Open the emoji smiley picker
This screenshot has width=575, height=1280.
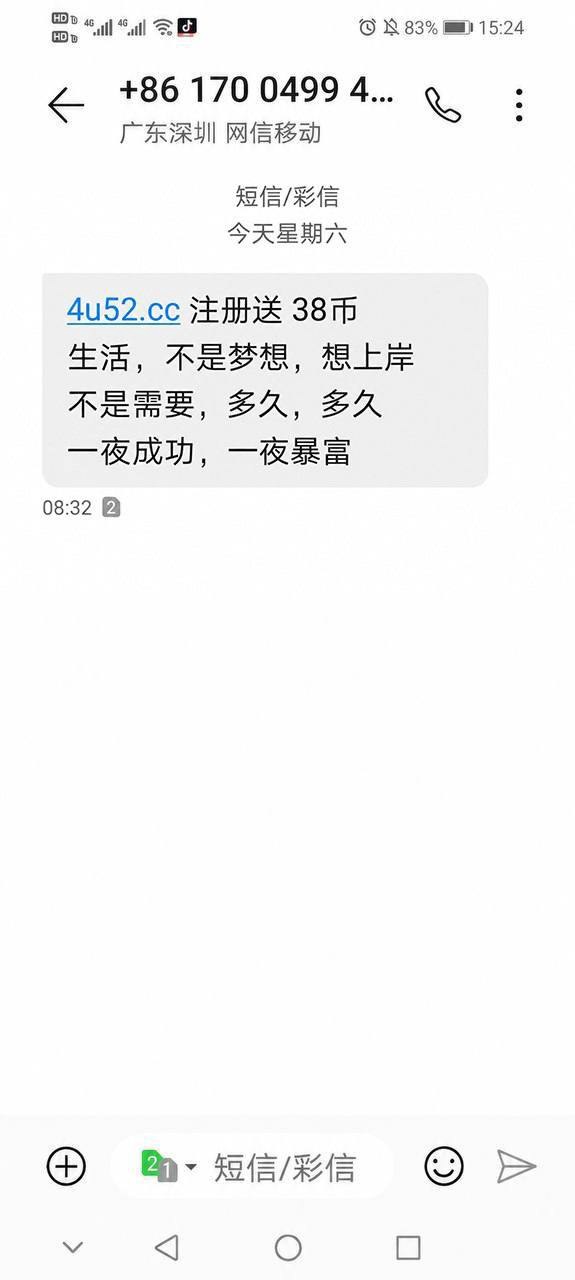[x=444, y=1166]
